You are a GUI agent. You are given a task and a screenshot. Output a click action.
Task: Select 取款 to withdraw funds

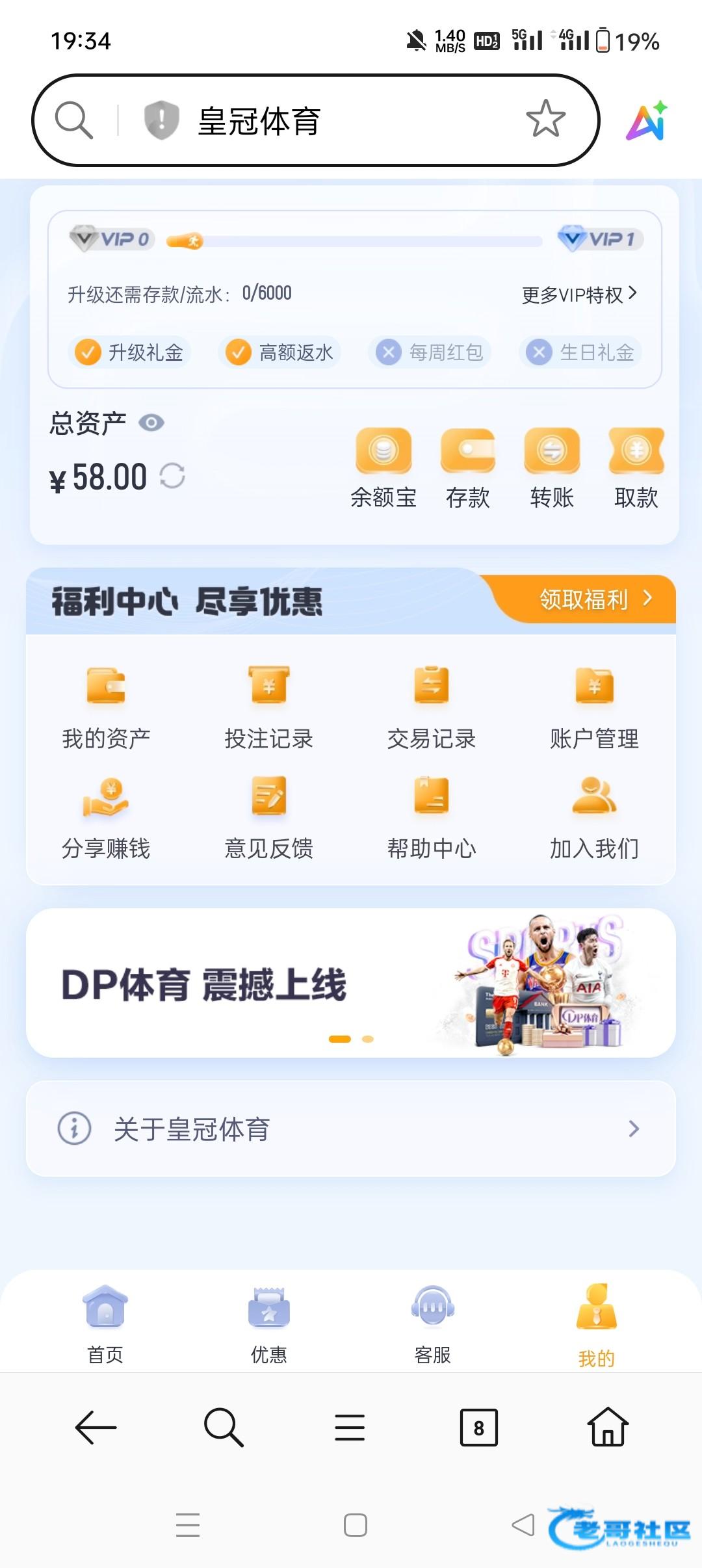point(636,467)
